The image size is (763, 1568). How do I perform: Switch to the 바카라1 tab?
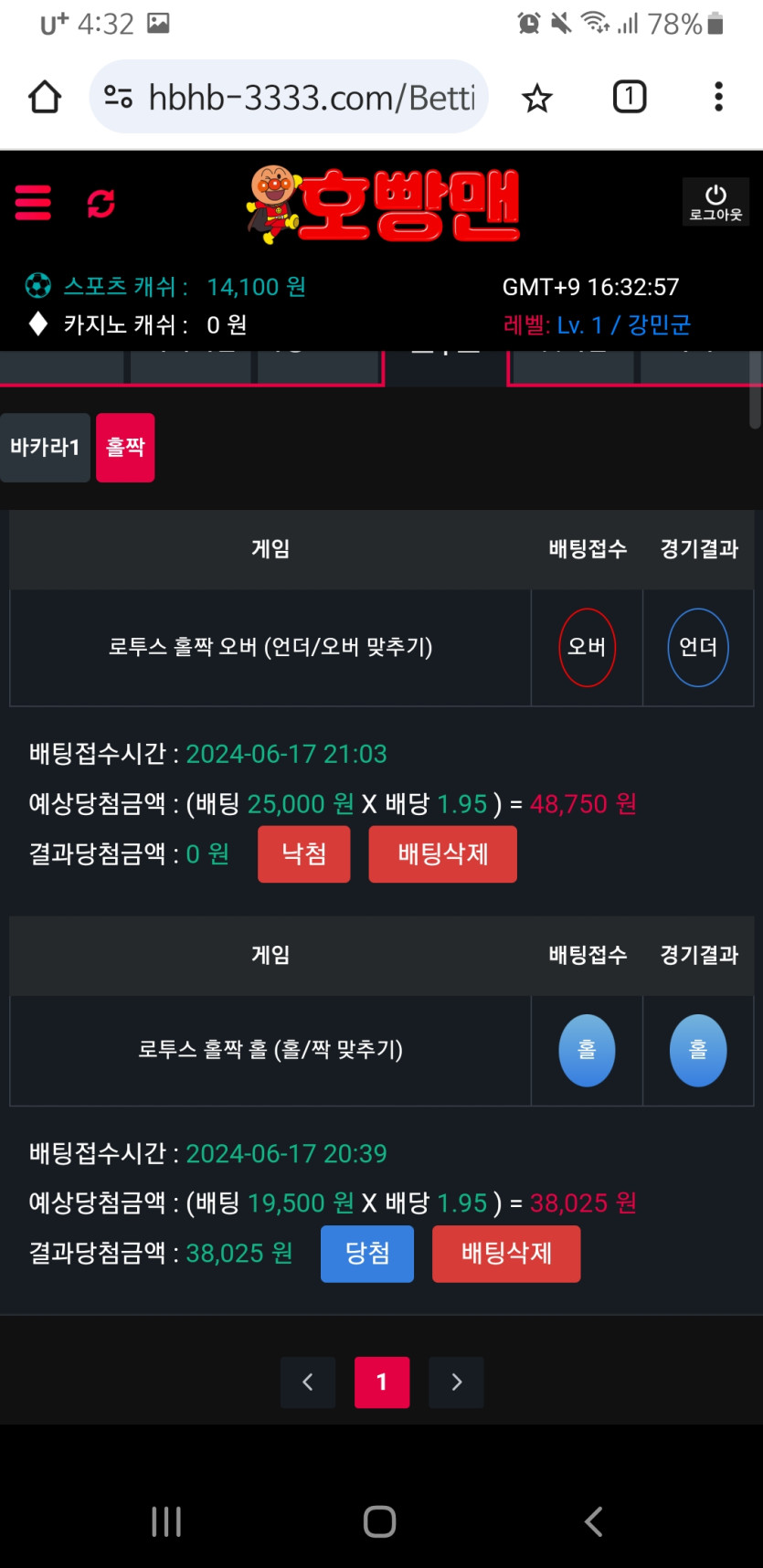tap(45, 448)
